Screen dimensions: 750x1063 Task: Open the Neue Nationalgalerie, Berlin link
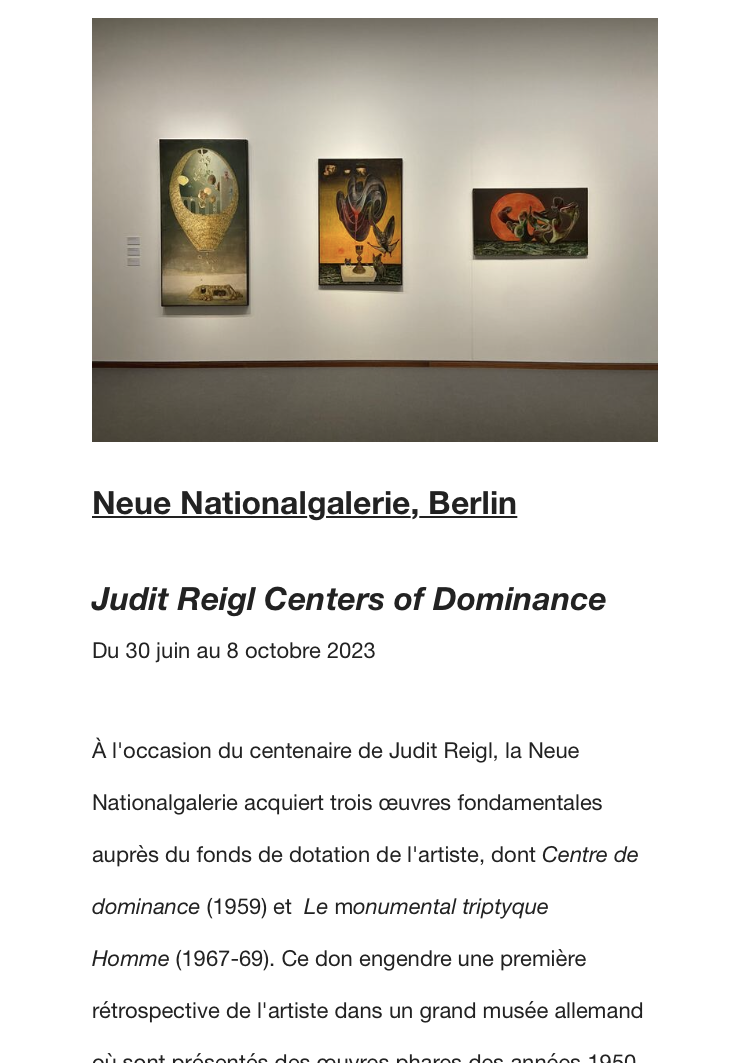304,503
